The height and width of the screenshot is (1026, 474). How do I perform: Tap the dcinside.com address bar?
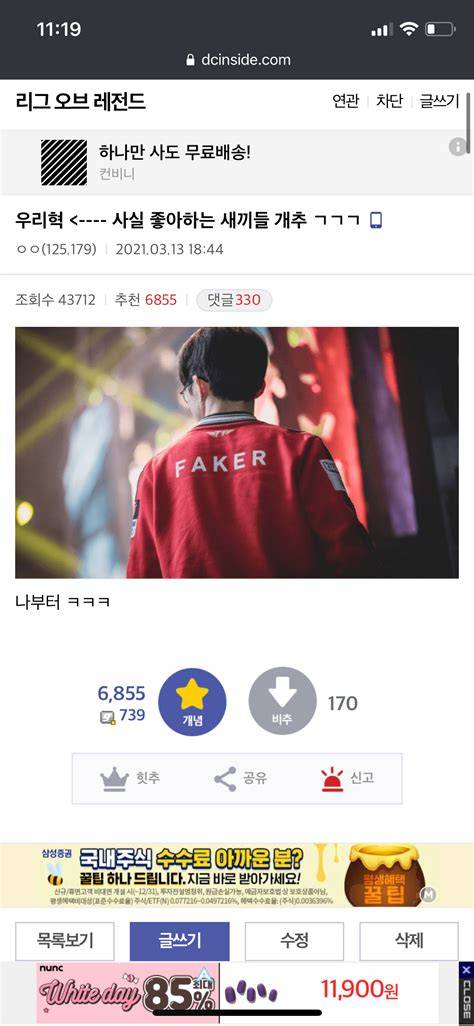tap(238, 60)
